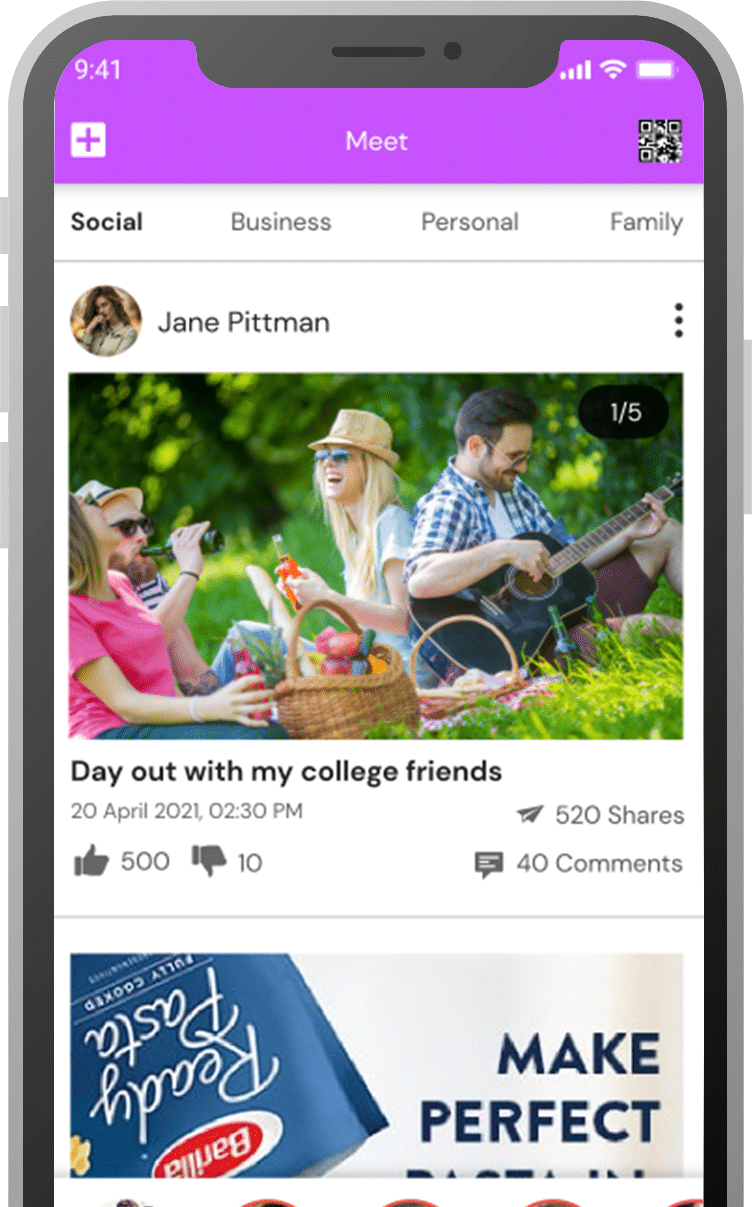The height and width of the screenshot is (1207, 752).
Task: Switch to the Business tab
Action: coord(280,222)
